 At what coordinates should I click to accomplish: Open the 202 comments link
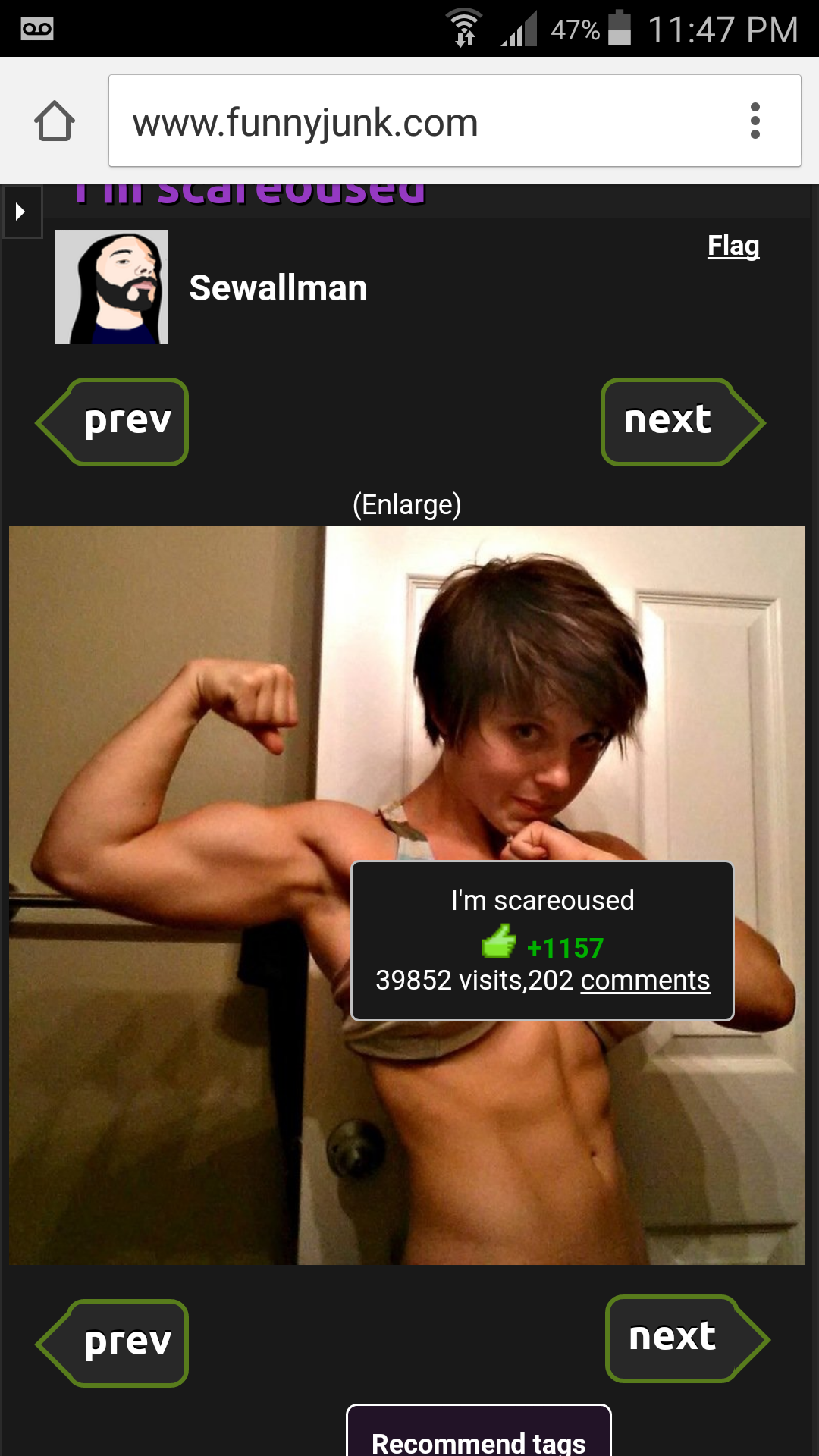(645, 981)
